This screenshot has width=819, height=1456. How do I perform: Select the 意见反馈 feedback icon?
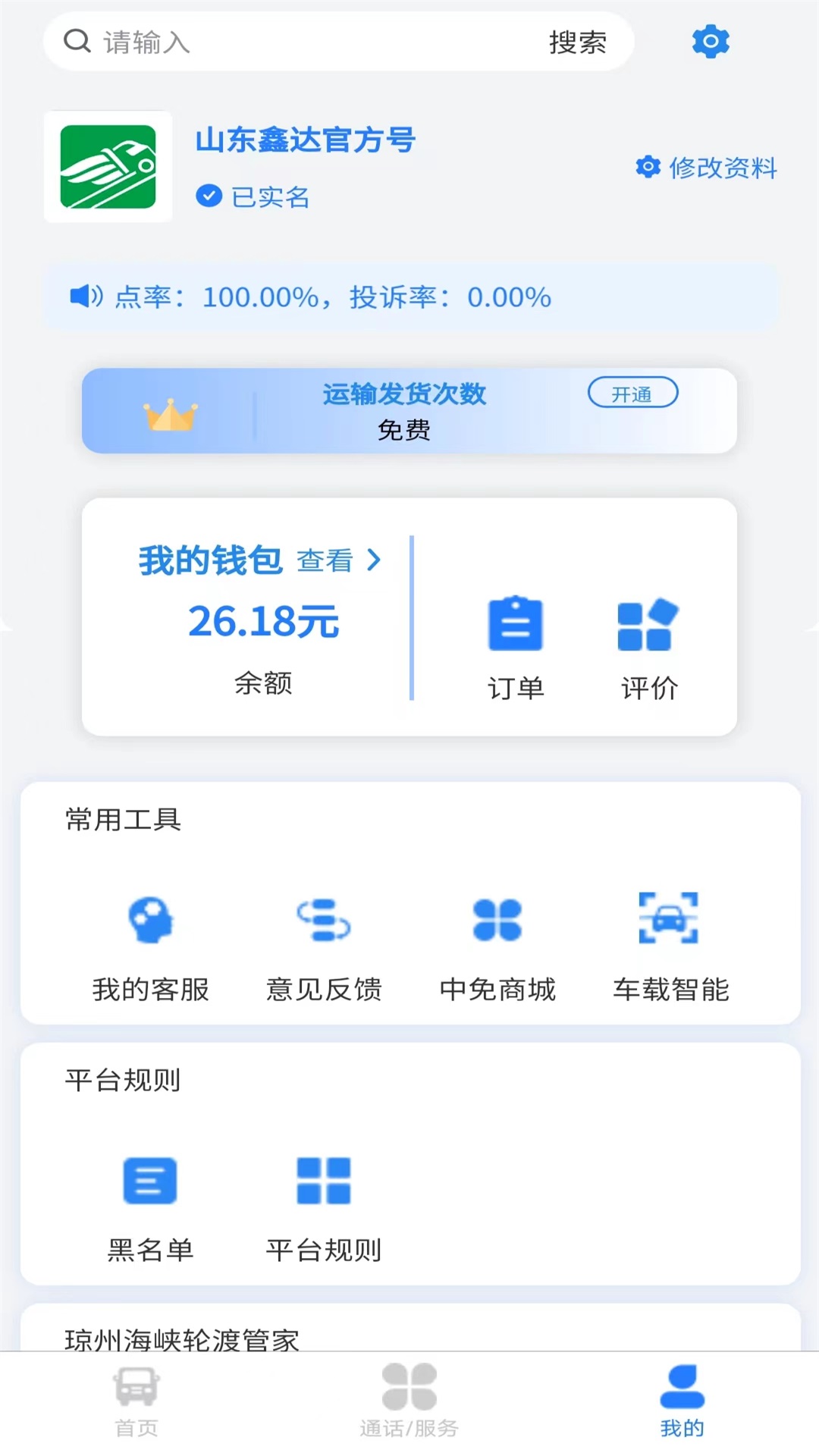click(x=324, y=921)
